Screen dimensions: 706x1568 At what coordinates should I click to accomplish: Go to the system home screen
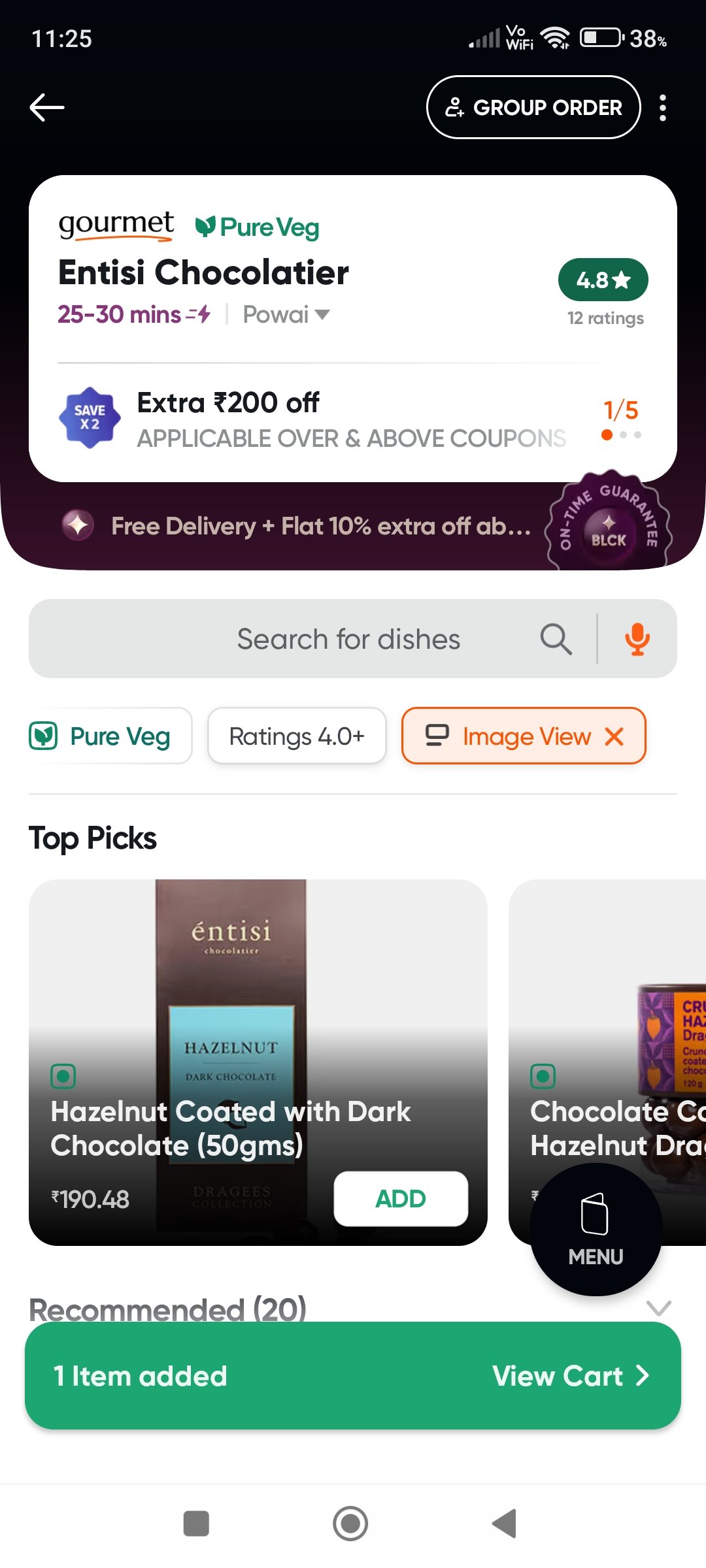click(350, 1524)
